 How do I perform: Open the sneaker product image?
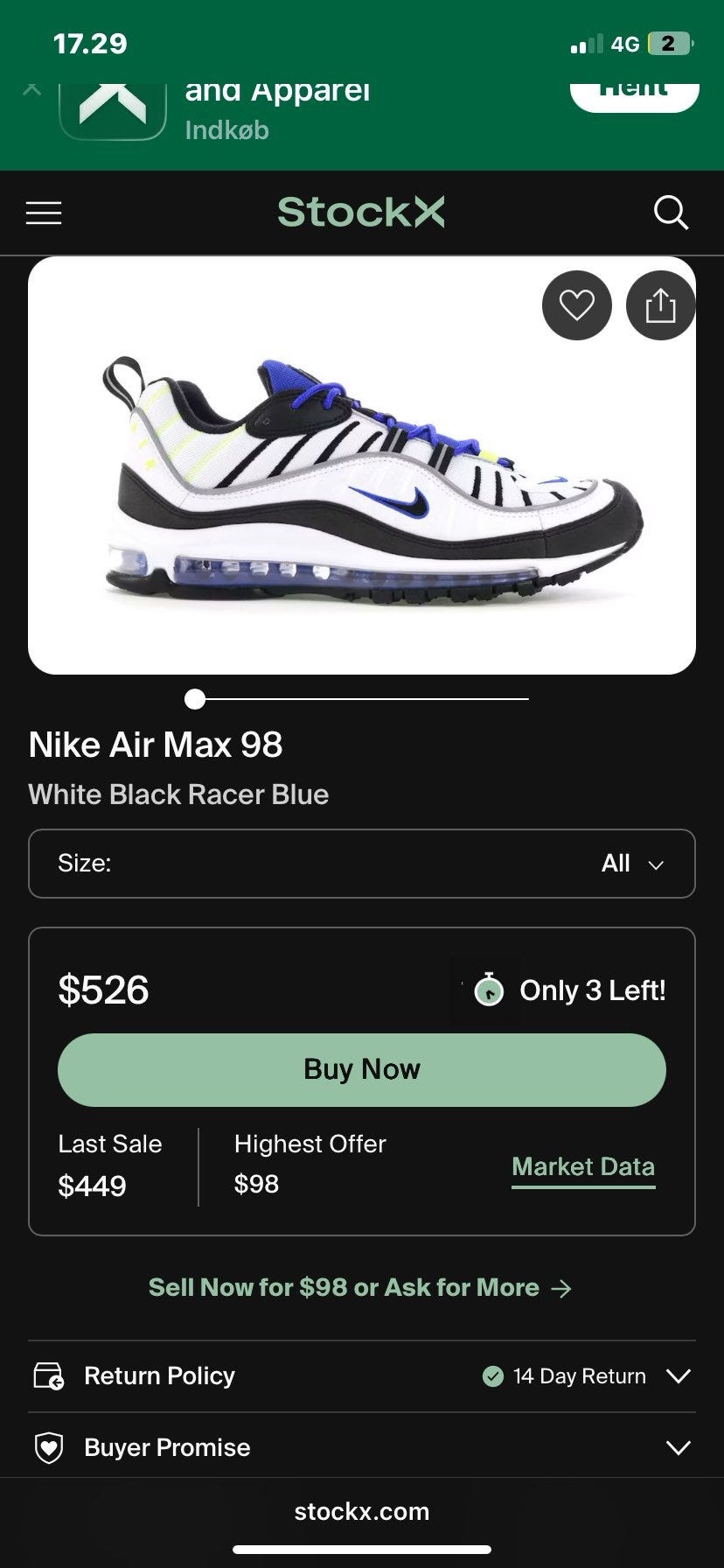[x=362, y=465]
